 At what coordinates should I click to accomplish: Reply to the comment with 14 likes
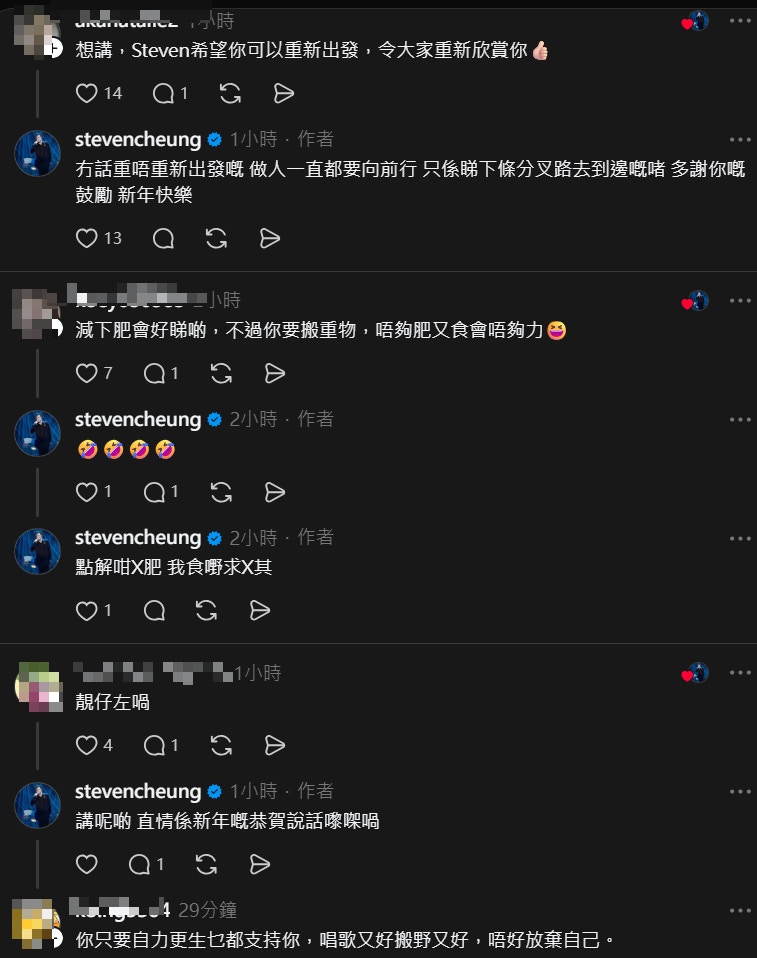click(x=162, y=93)
